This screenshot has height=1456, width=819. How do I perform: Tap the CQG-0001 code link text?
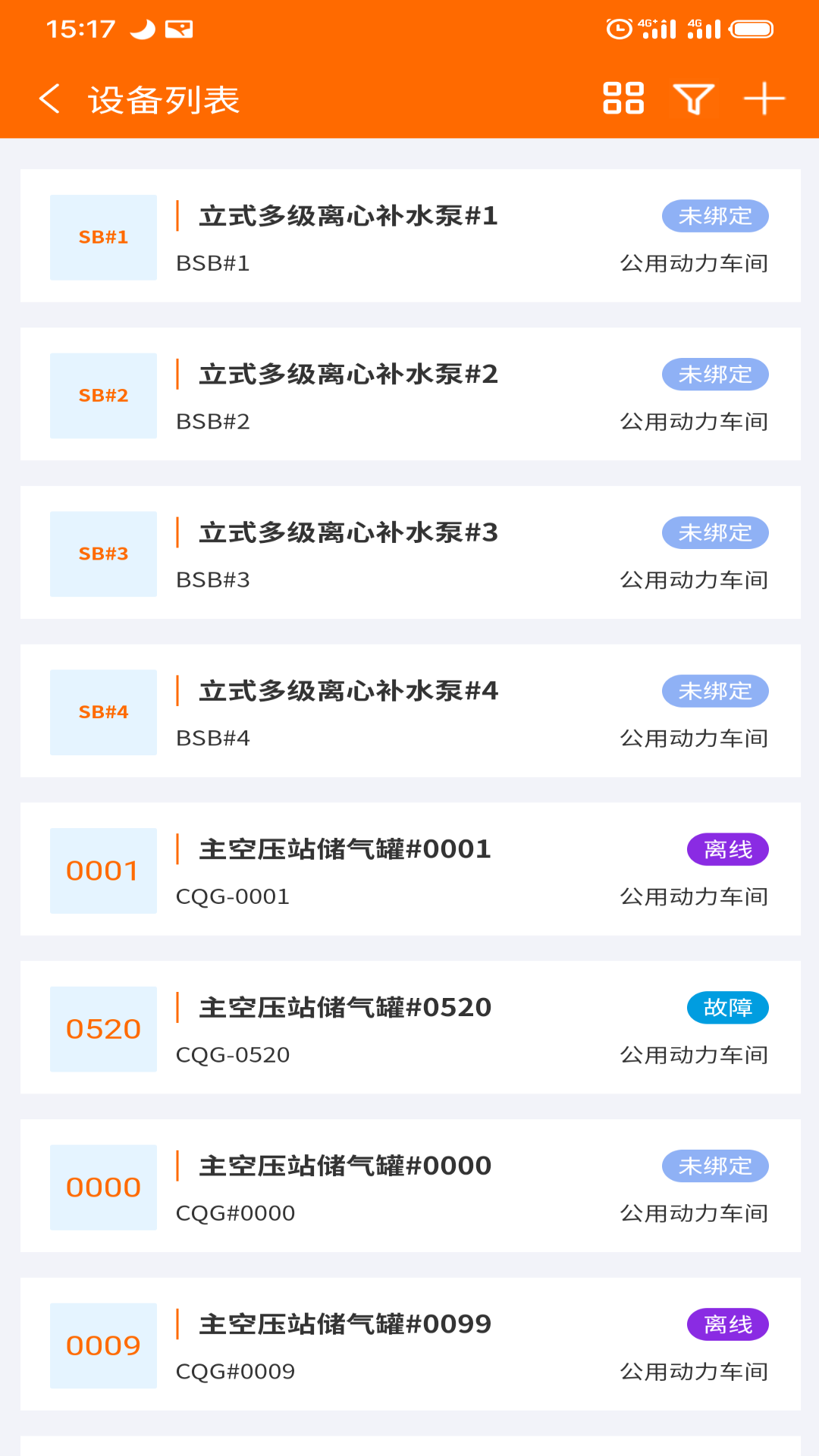[231, 896]
